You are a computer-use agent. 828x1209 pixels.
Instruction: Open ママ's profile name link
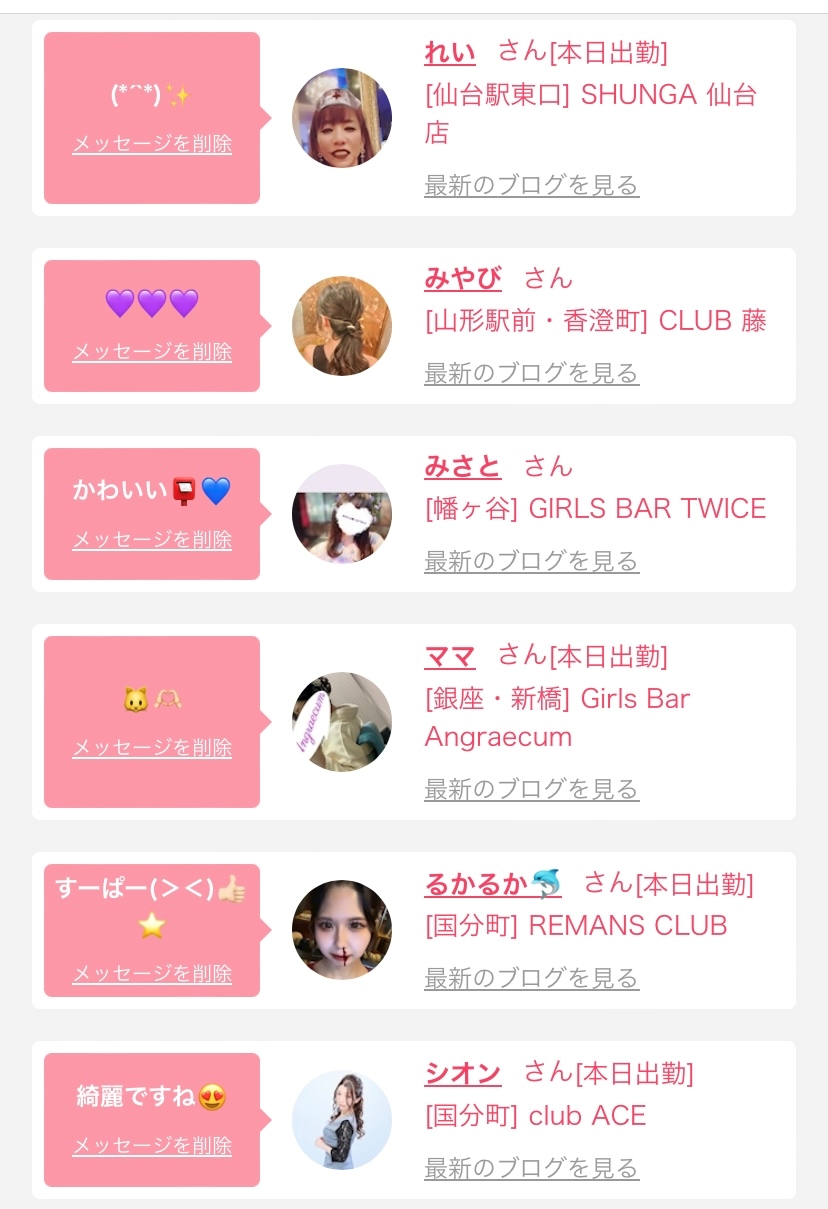point(449,656)
